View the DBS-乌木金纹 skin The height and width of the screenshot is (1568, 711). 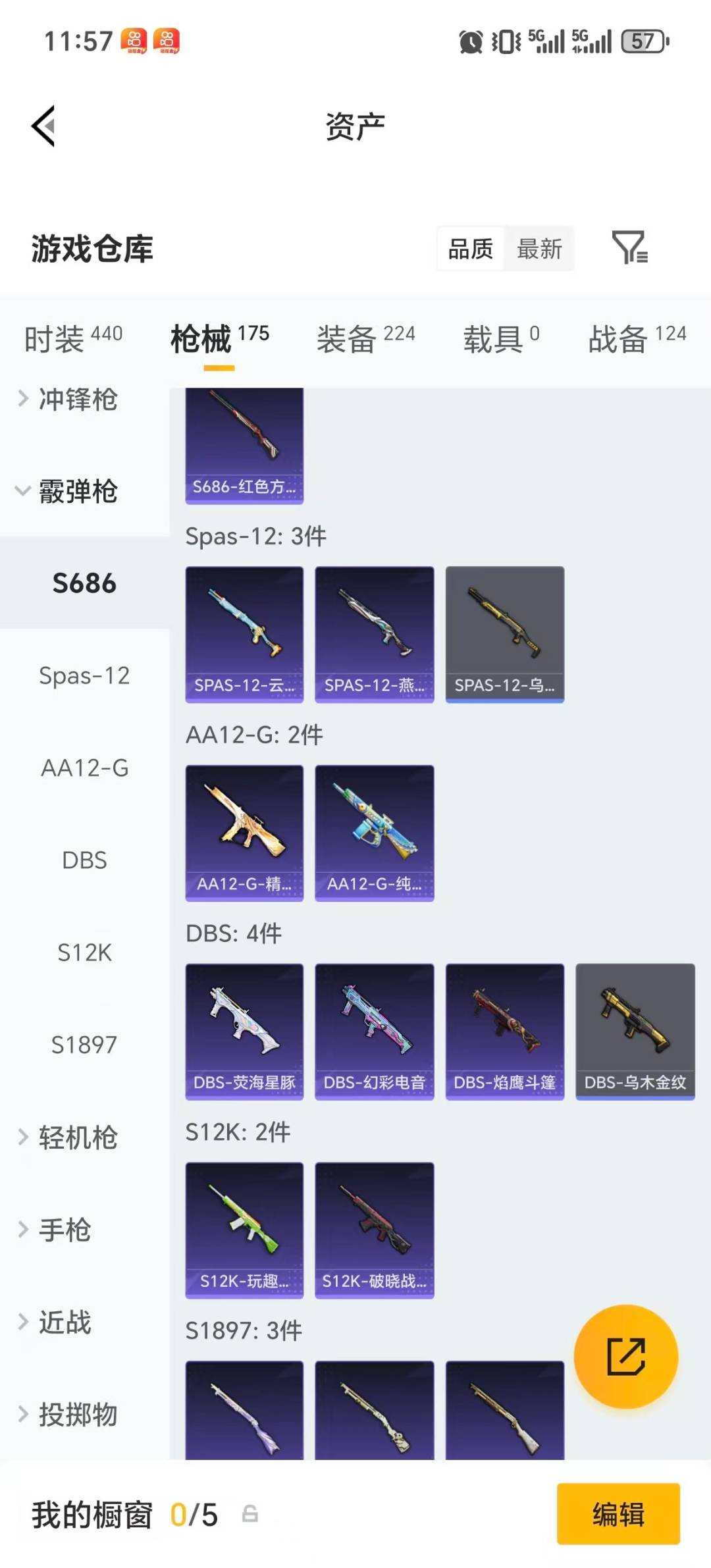click(635, 1031)
